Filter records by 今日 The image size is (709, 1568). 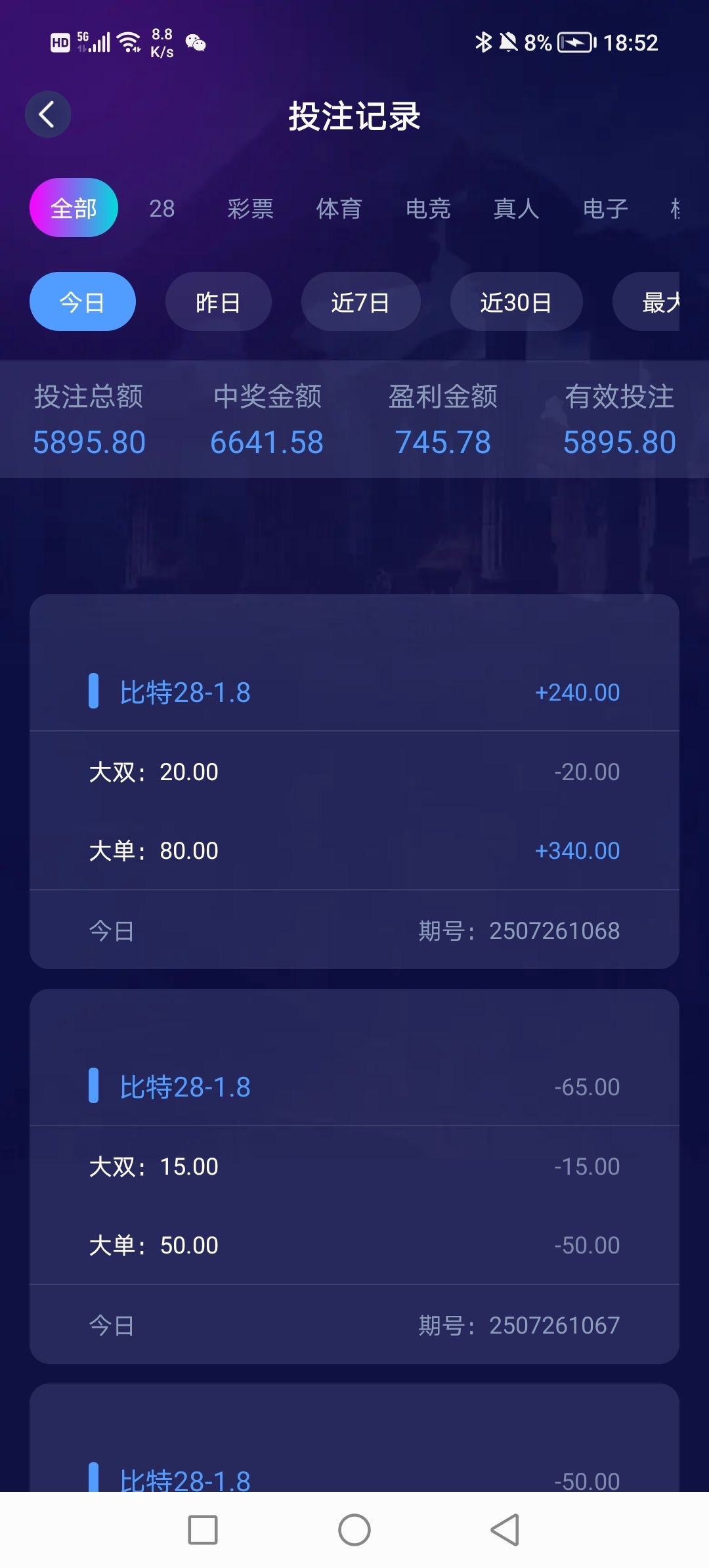83,302
